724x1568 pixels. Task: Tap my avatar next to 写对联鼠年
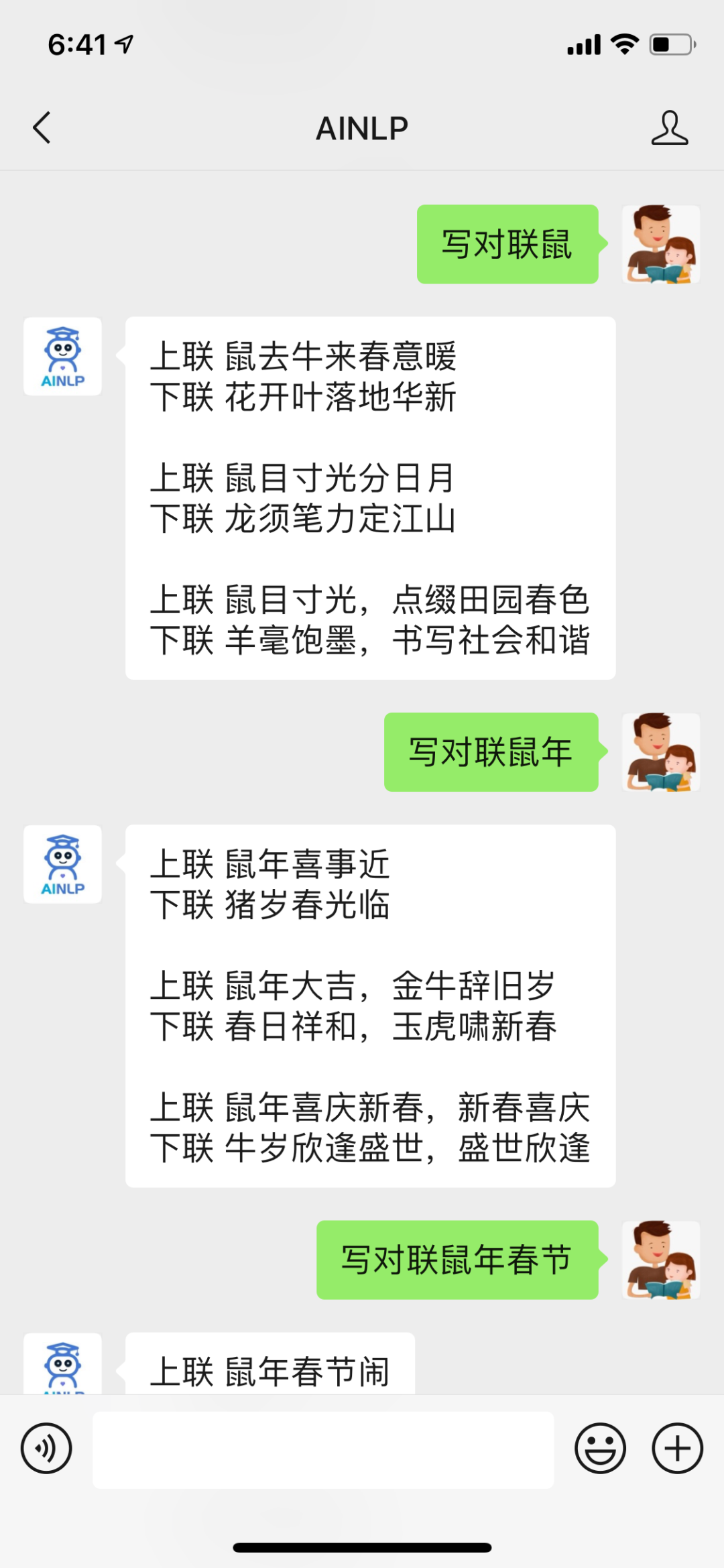pyautogui.click(x=661, y=752)
